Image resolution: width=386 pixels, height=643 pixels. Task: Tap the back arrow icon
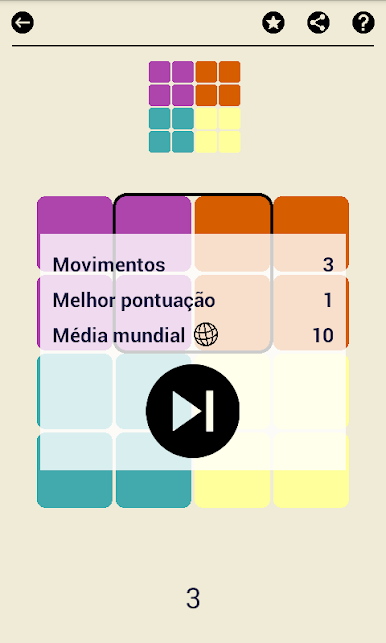(x=23, y=22)
